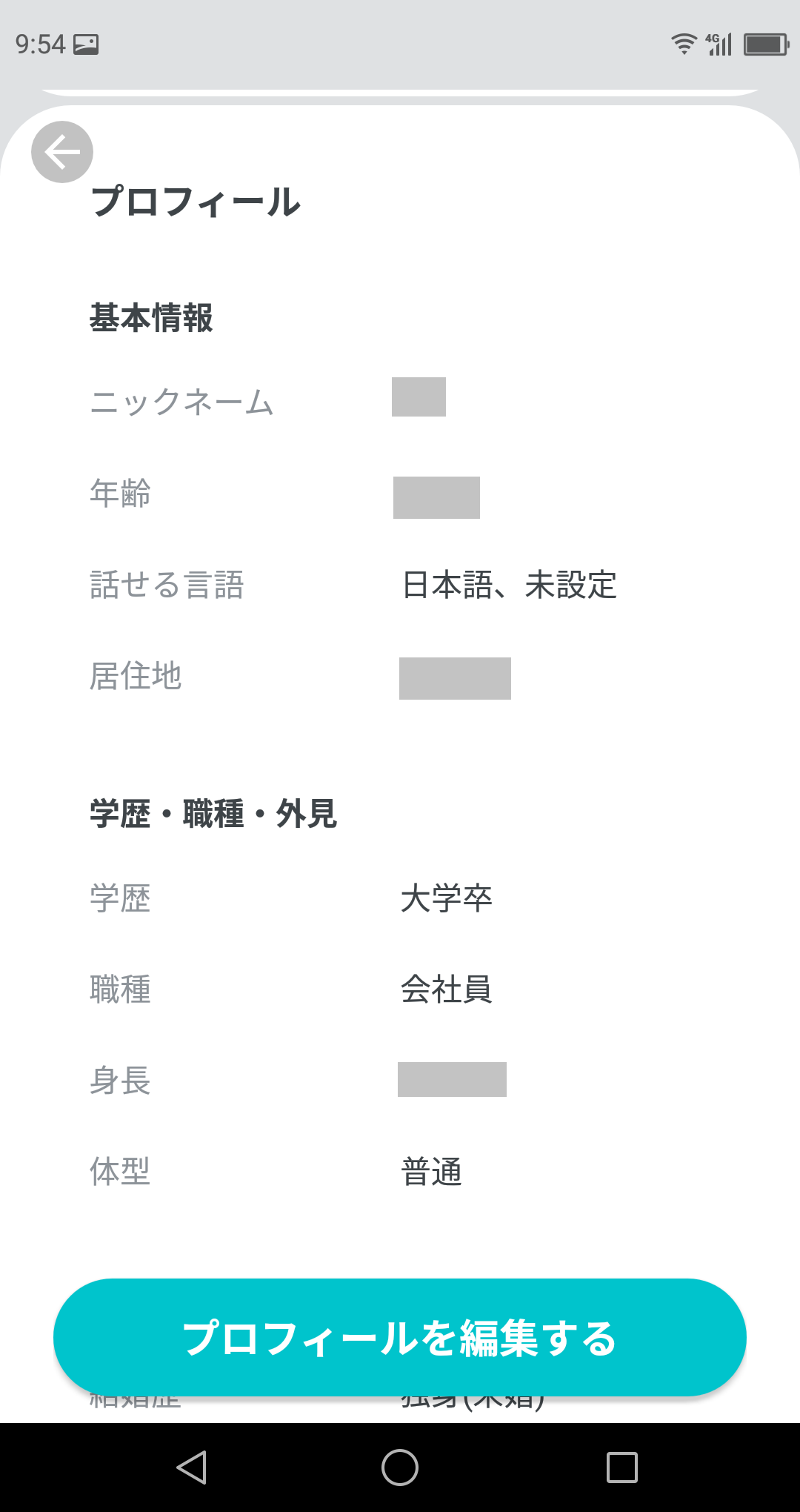Open the recent apps overview

pos(621,1468)
